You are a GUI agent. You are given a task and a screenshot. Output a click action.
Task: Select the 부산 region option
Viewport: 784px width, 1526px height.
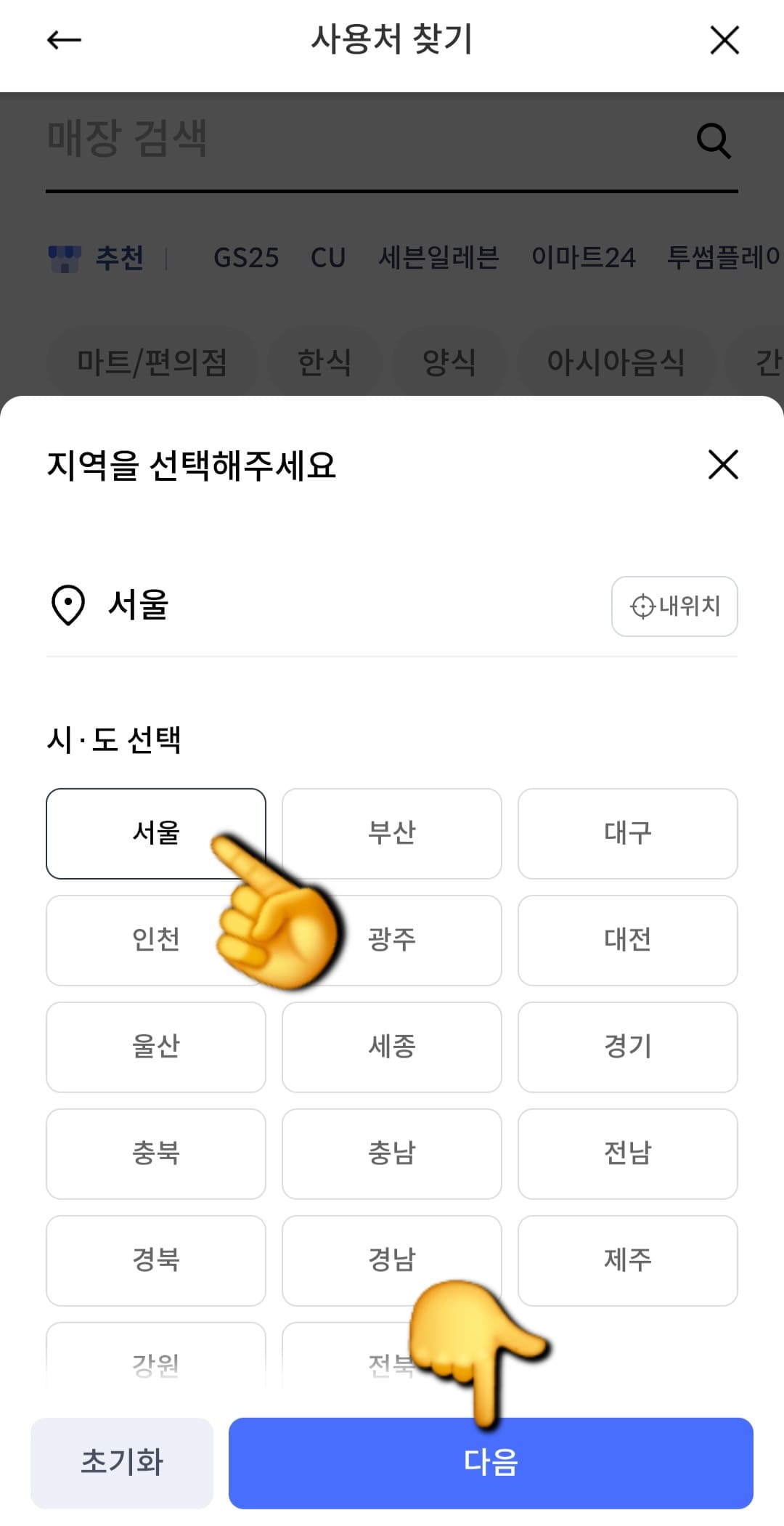tap(392, 834)
